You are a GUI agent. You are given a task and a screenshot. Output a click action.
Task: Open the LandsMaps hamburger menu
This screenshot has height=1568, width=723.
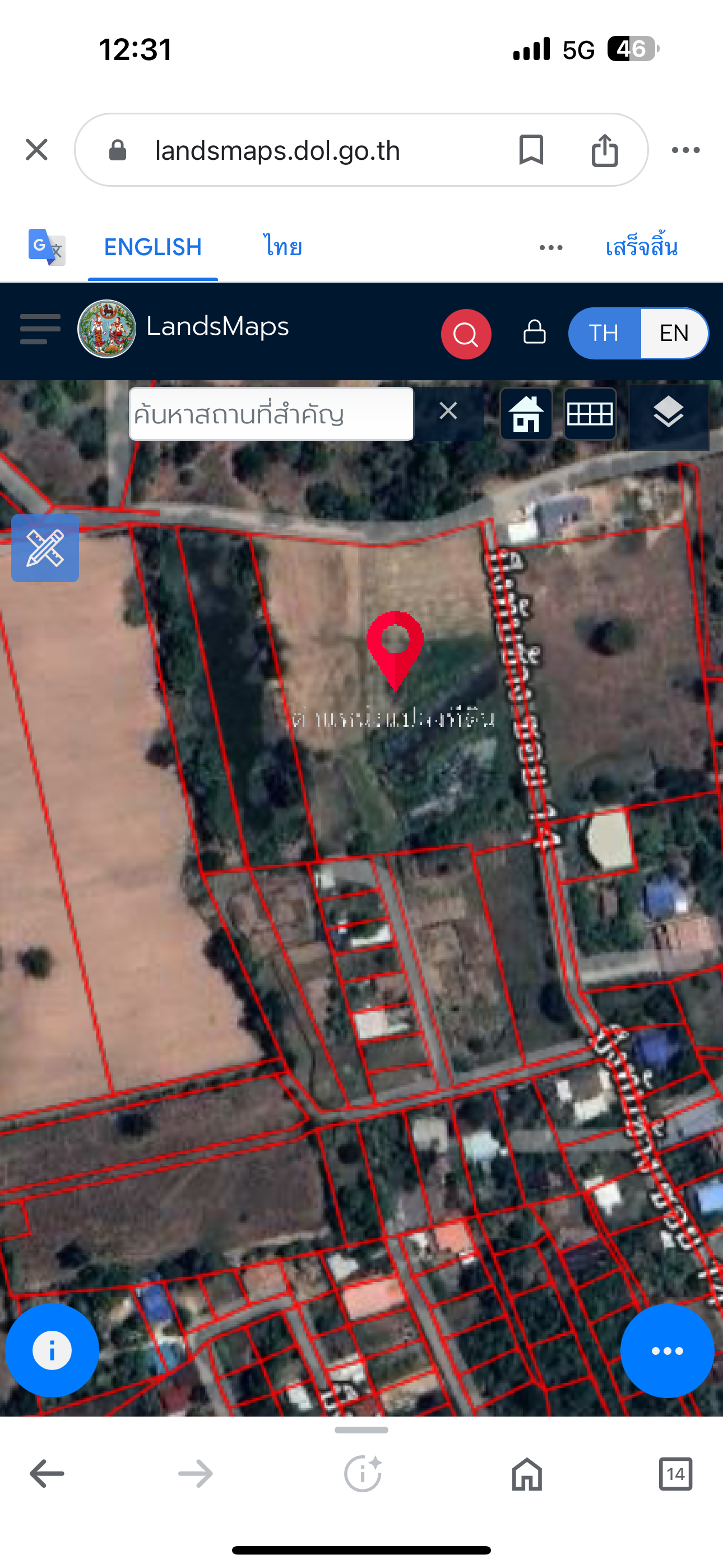point(40,329)
